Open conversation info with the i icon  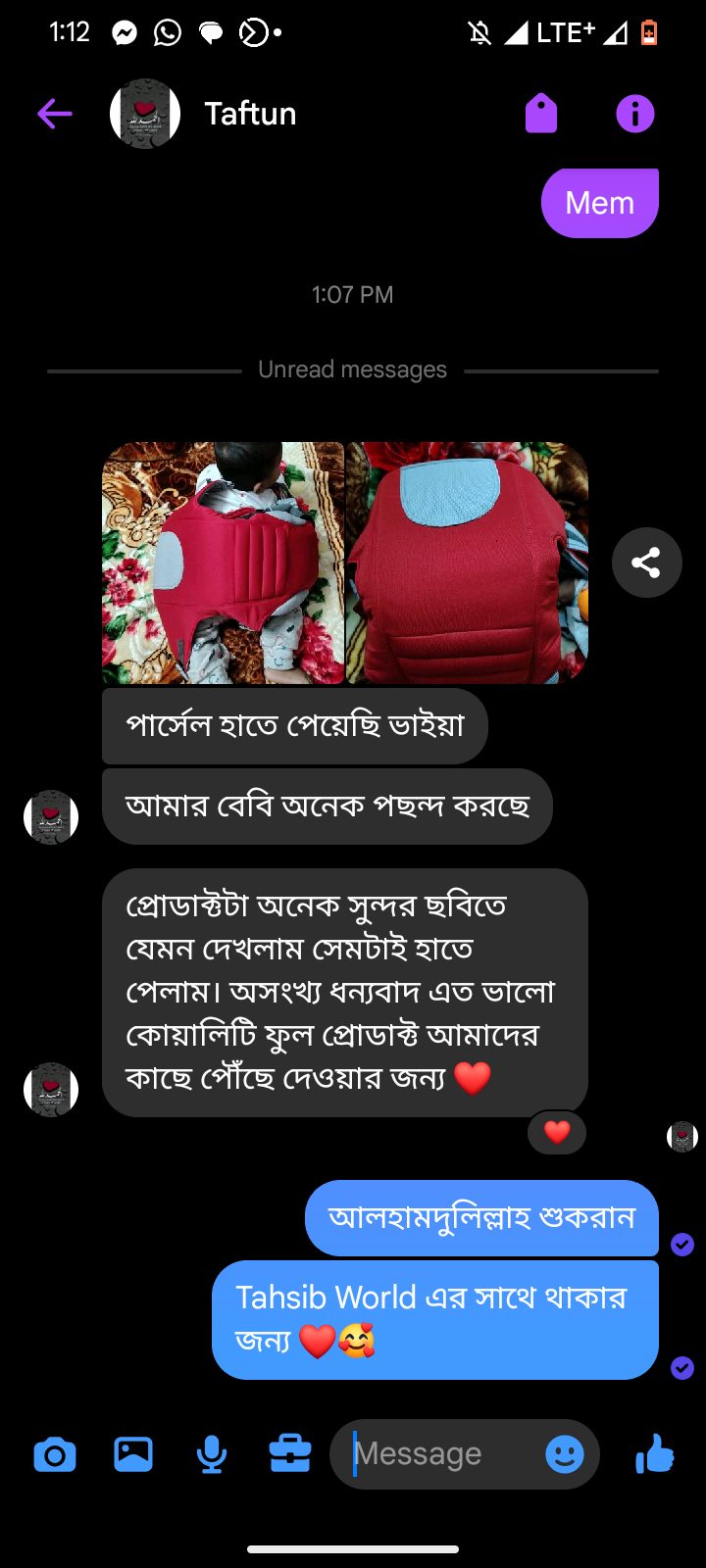[x=634, y=113]
